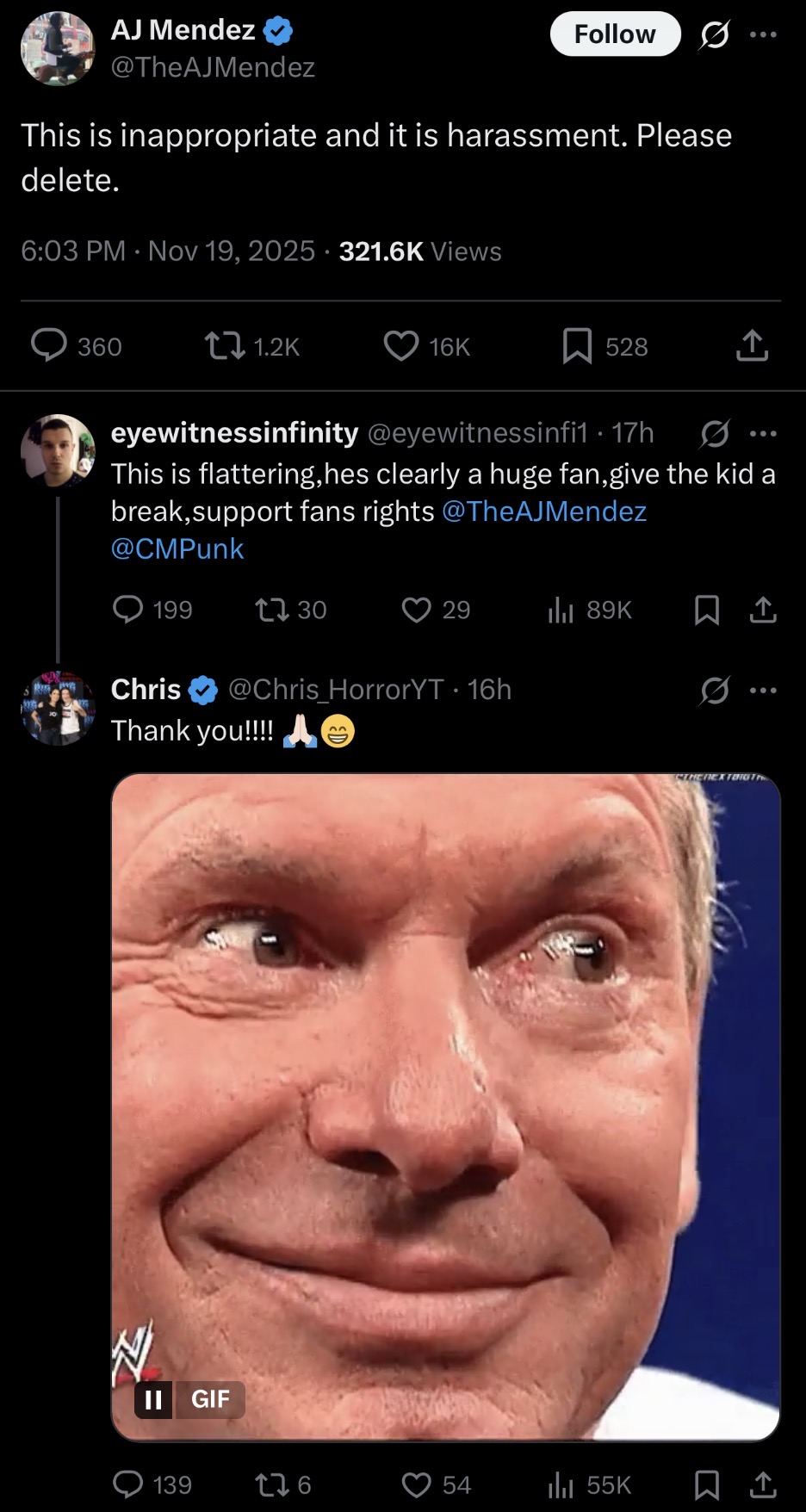The image size is (806, 1512).
Task: Bookmark AJ Mendez's post
Action: click(577, 346)
